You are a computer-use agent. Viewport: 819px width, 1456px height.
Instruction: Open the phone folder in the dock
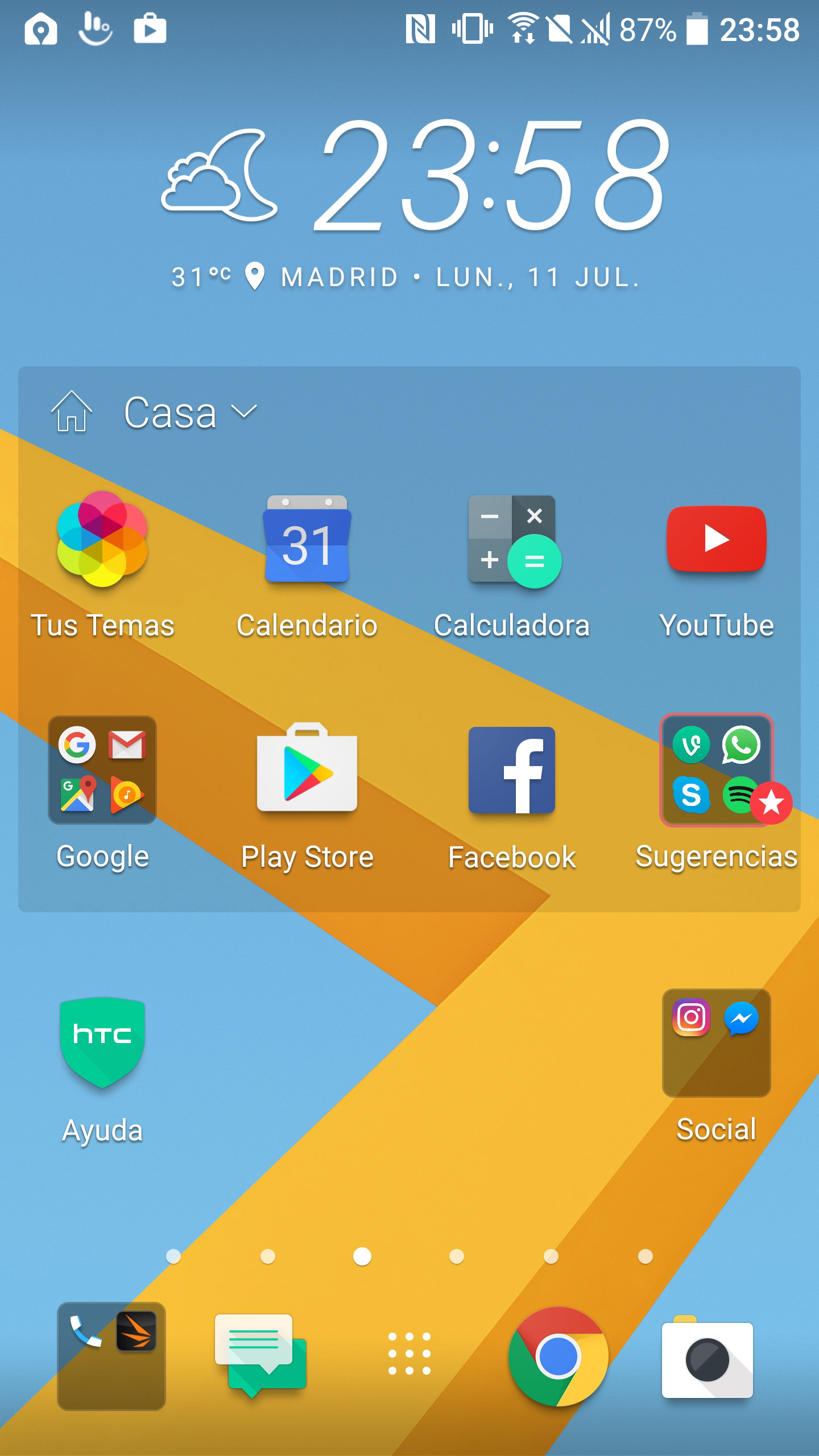(x=111, y=1356)
